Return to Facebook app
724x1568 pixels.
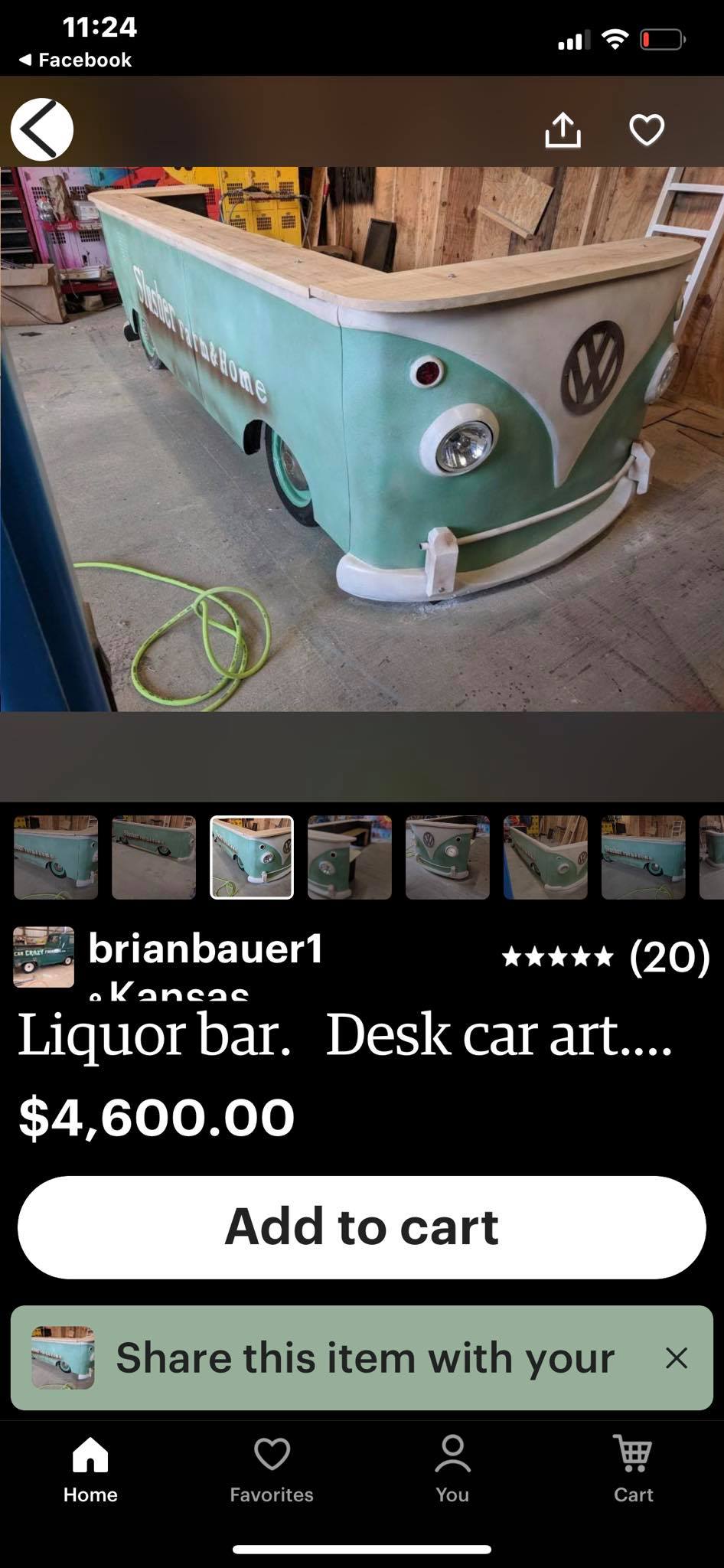tap(75, 60)
